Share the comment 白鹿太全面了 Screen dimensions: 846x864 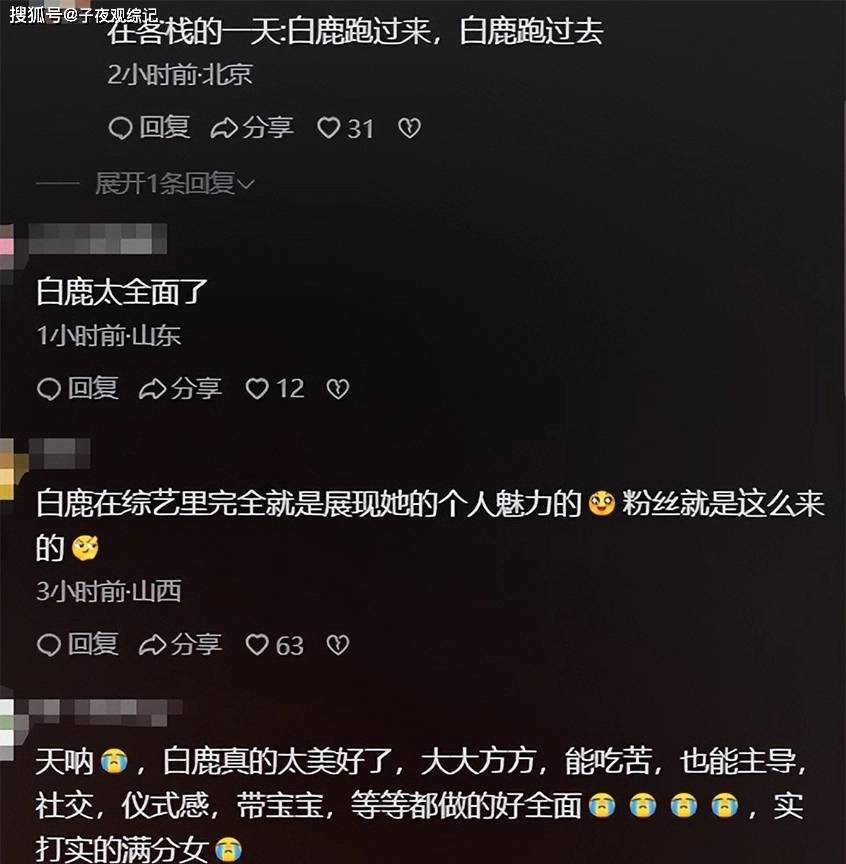(x=181, y=388)
